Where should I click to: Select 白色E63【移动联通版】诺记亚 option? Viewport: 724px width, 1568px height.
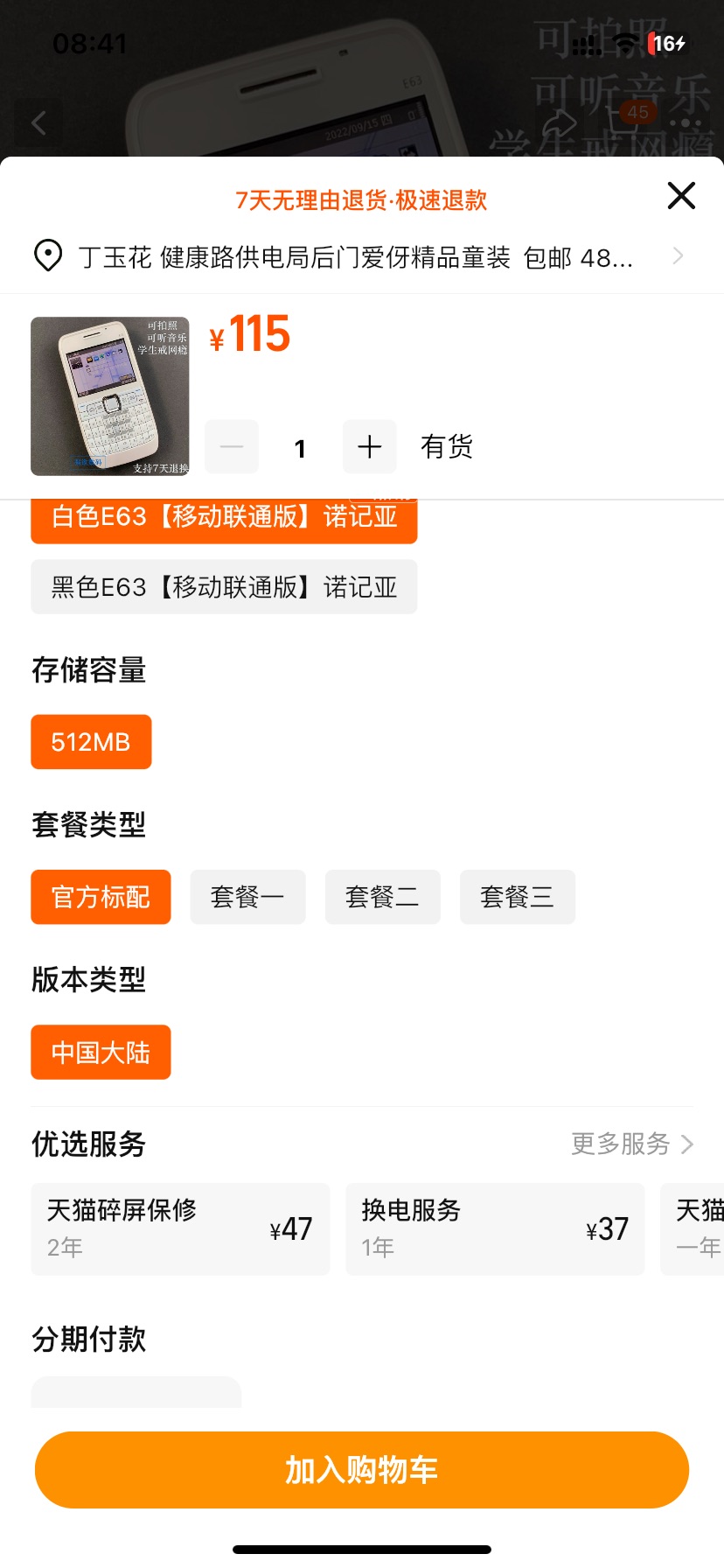click(224, 520)
